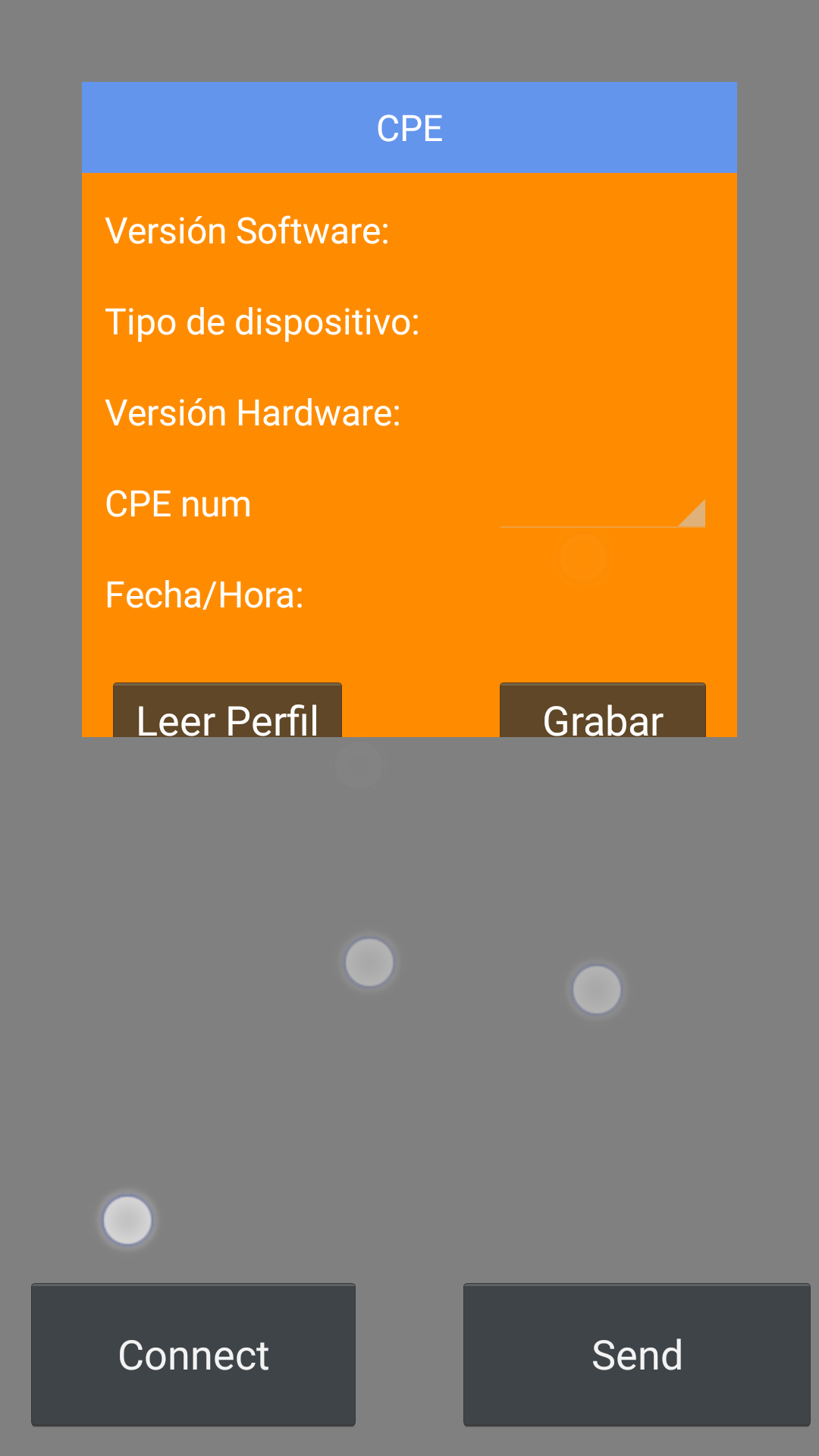Tap Leer Perfil to read profile
The width and height of the screenshot is (819, 1456).
227,711
